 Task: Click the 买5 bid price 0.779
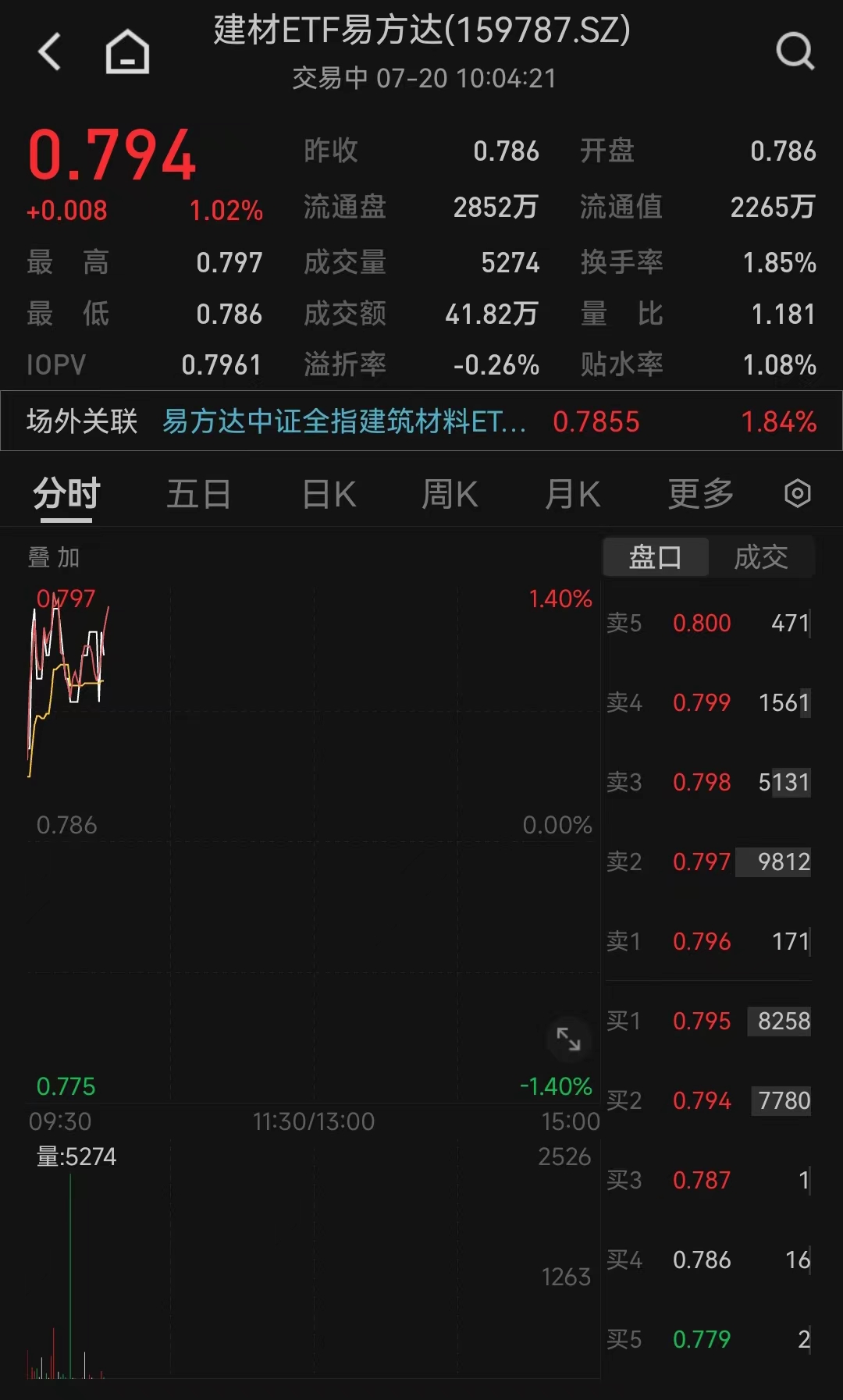click(702, 1339)
